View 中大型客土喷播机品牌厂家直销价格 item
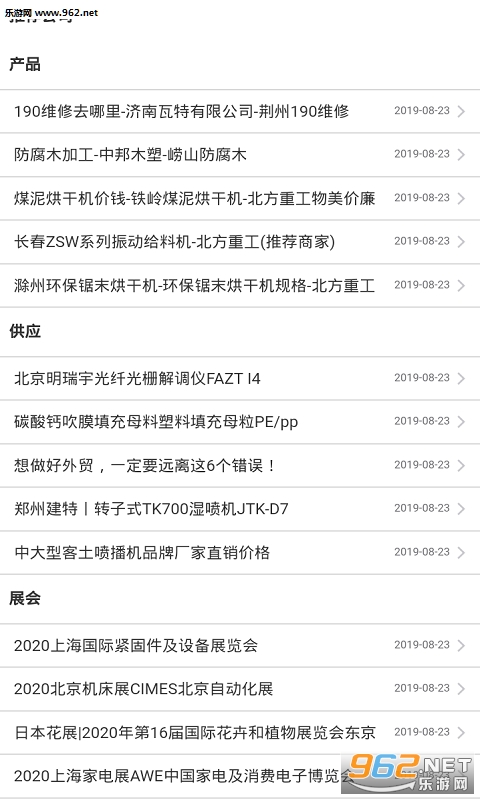 [x=240, y=553]
